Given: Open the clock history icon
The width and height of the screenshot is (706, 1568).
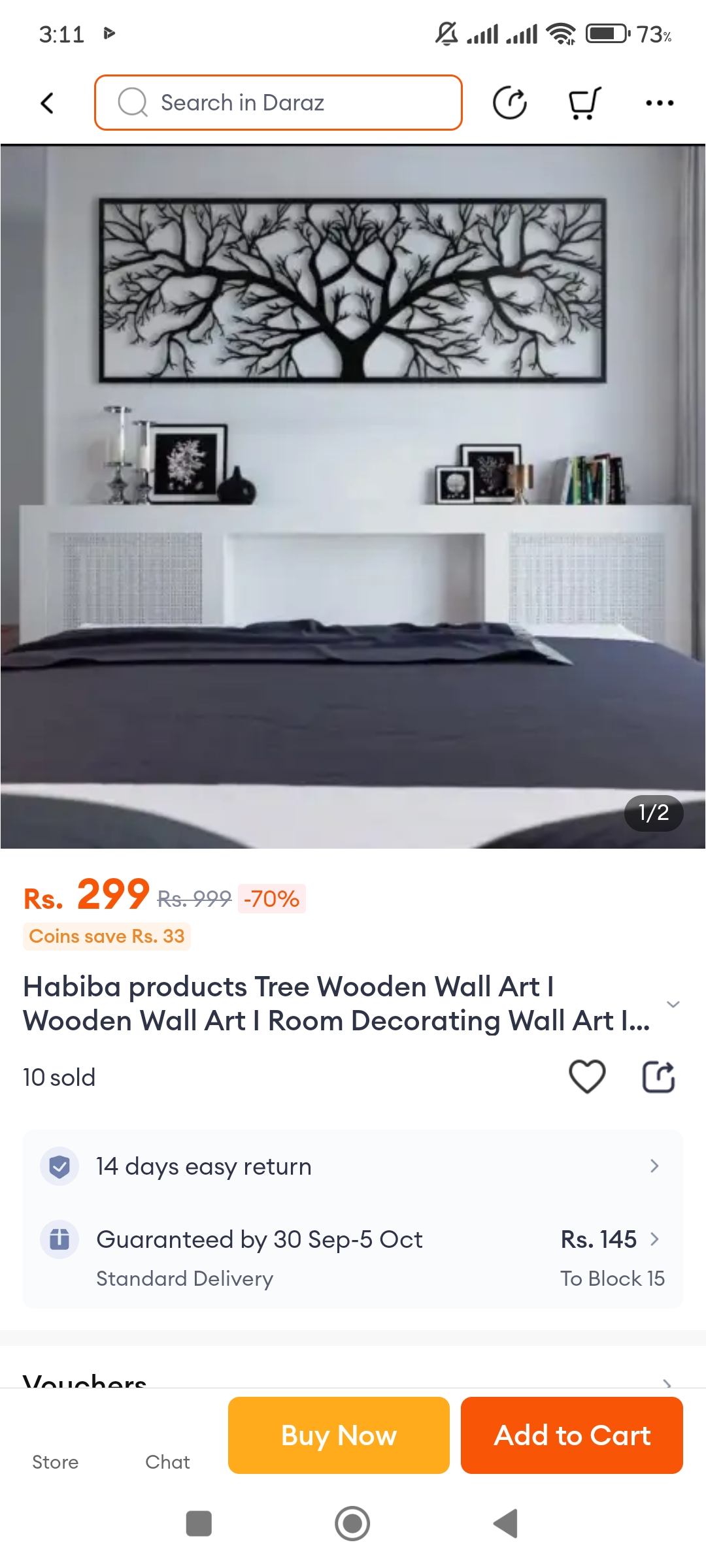Looking at the screenshot, I should (x=509, y=103).
